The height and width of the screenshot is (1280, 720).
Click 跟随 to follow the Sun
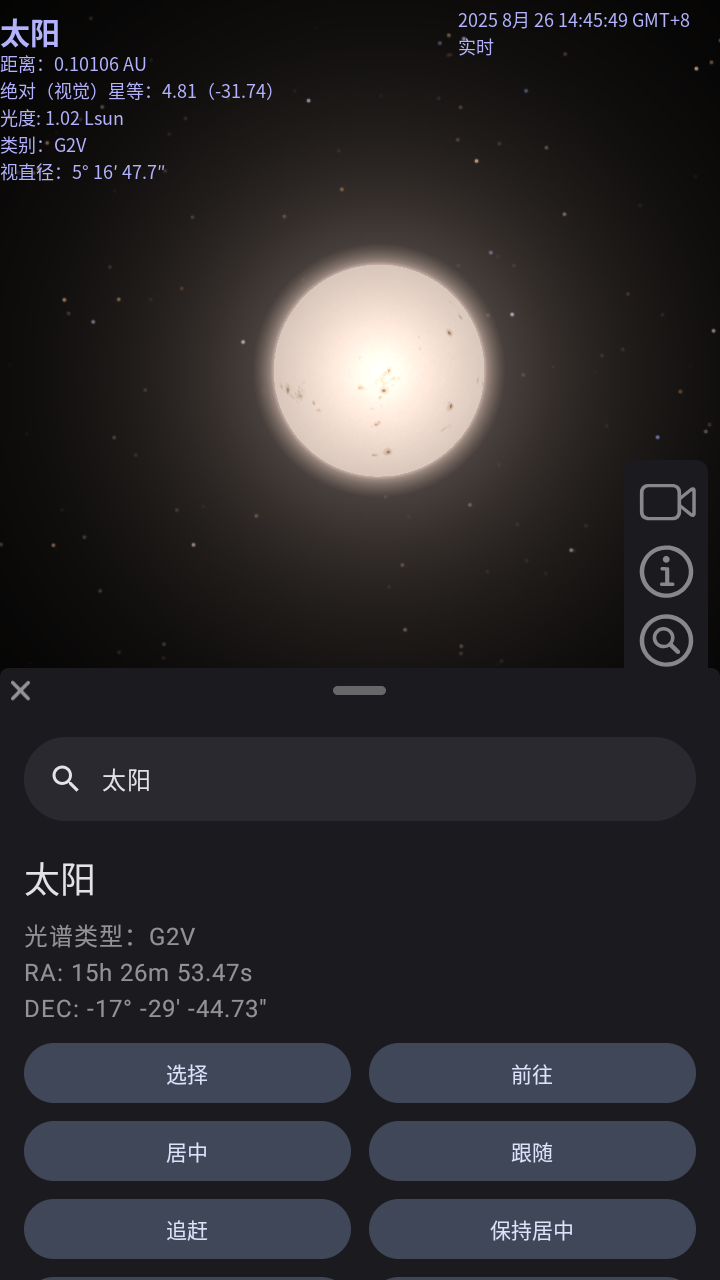click(x=532, y=1151)
